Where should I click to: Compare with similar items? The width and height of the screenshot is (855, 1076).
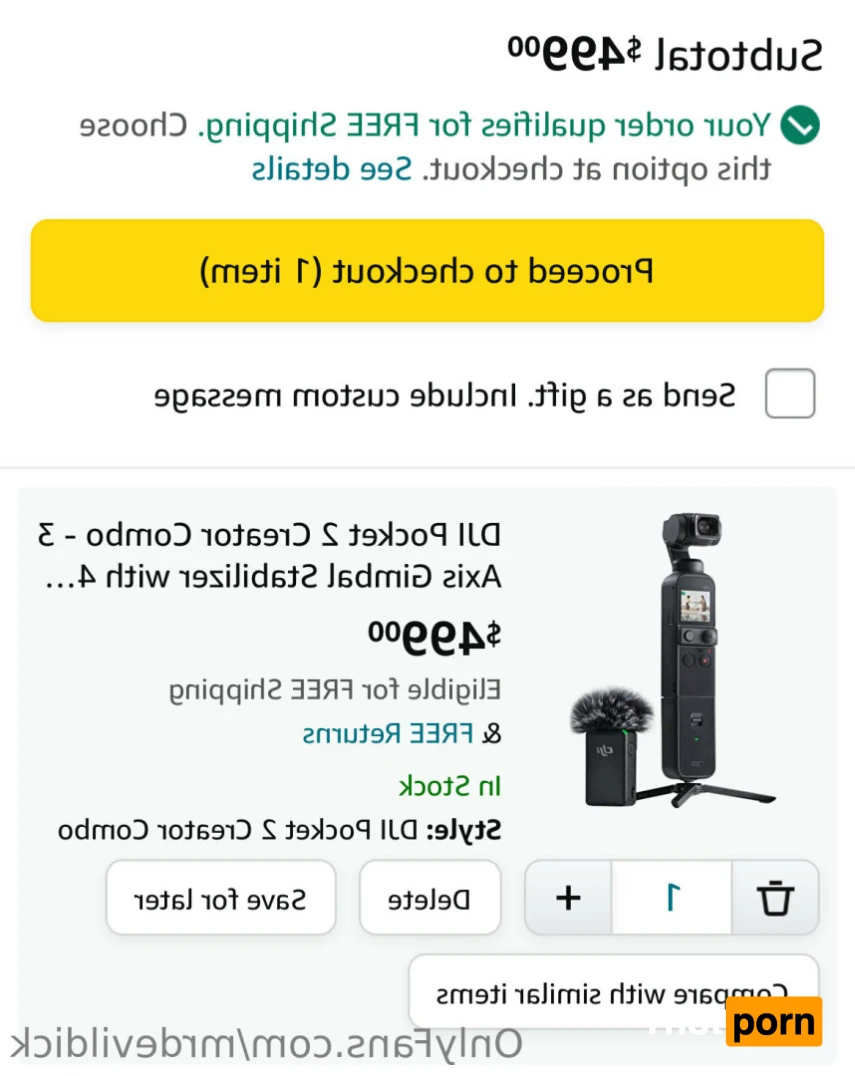[x=612, y=993]
